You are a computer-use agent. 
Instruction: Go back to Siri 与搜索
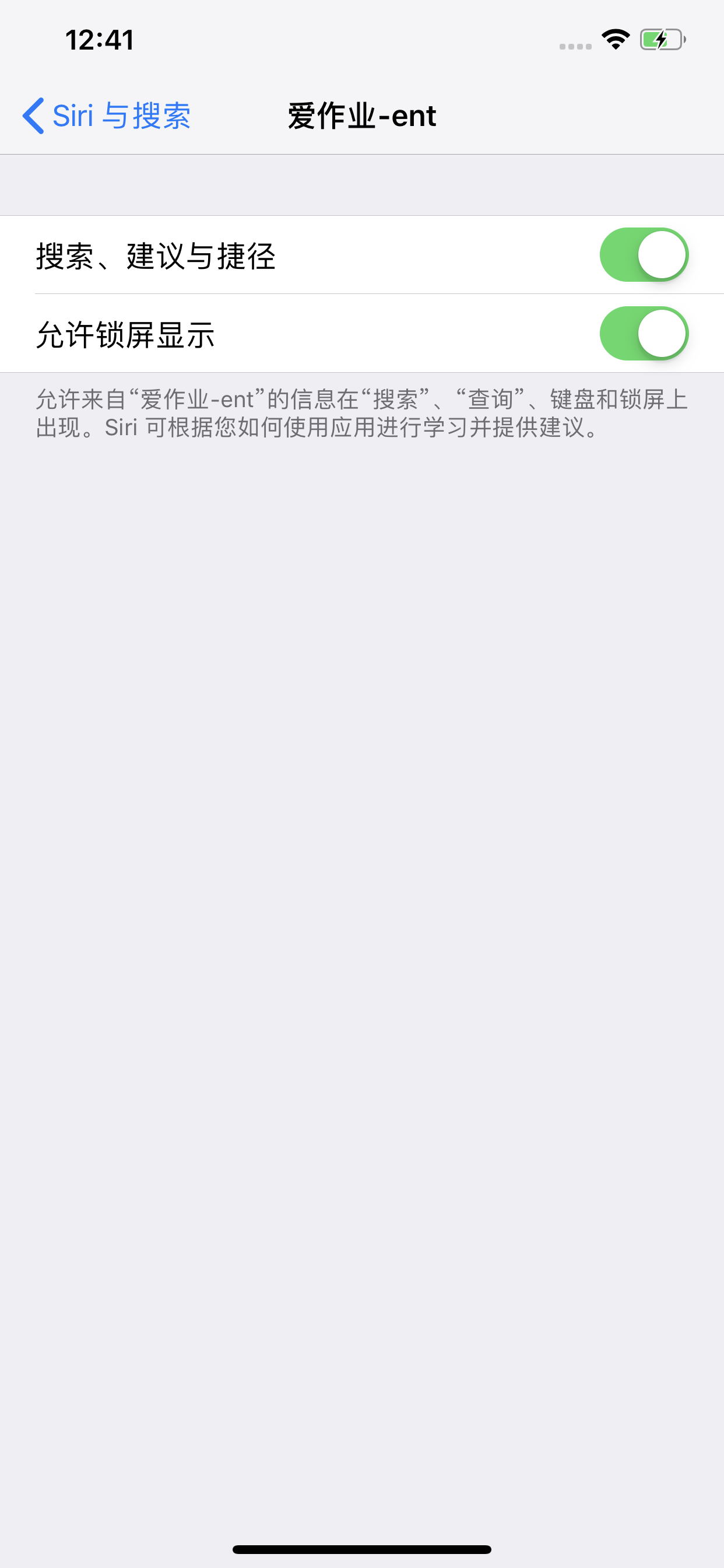(107, 116)
